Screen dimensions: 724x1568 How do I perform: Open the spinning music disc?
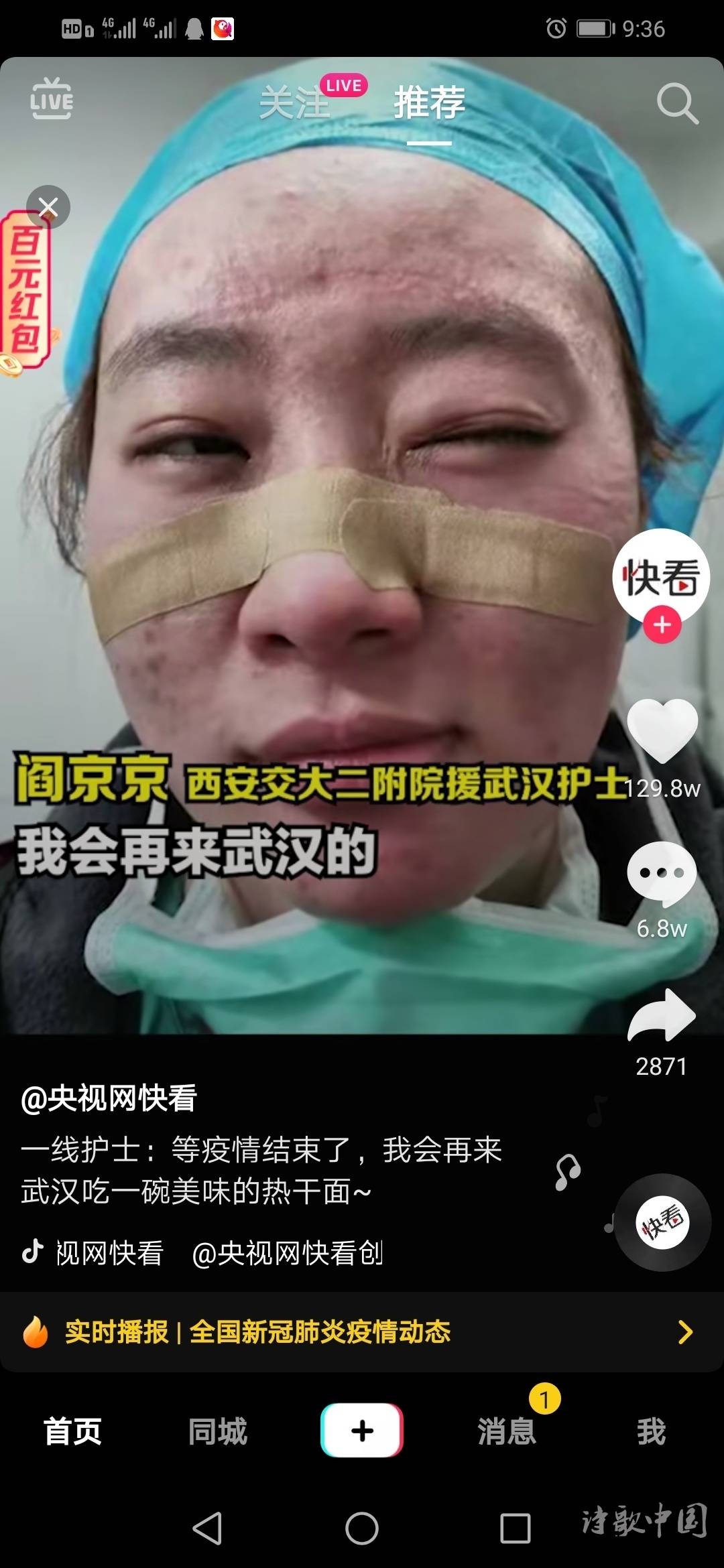click(662, 1222)
